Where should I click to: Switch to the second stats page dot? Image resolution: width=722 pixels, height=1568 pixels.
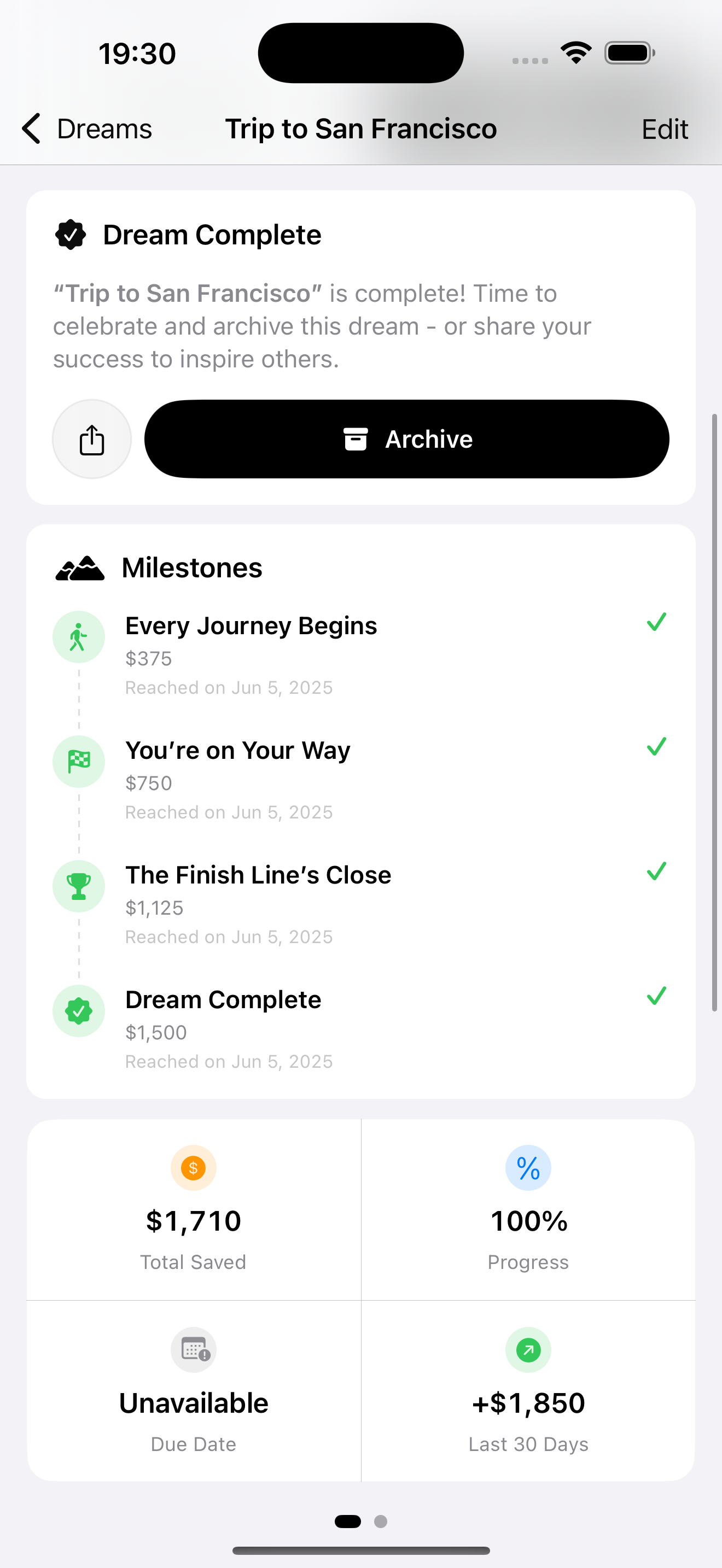point(381,1521)
